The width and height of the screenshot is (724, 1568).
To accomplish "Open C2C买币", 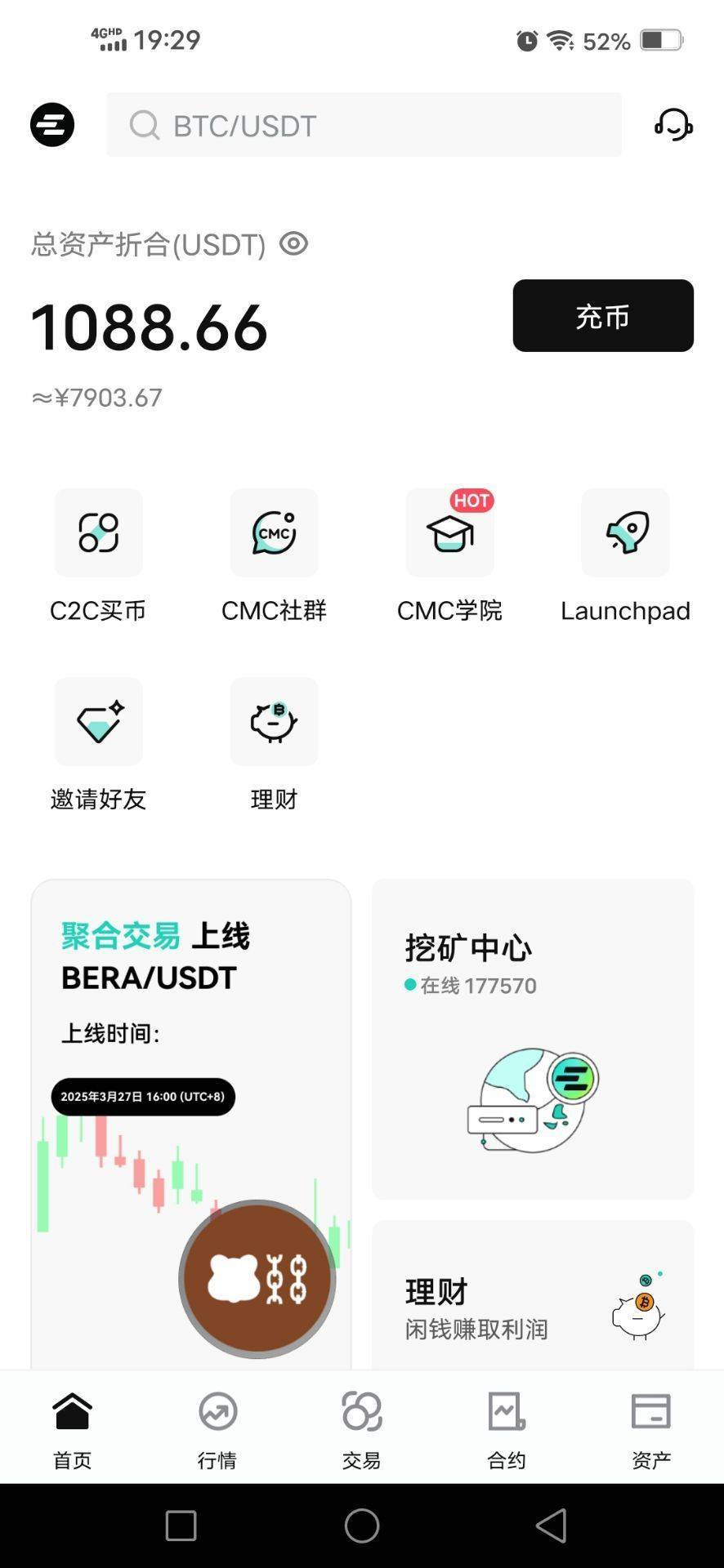I will [x=98, y=555].
